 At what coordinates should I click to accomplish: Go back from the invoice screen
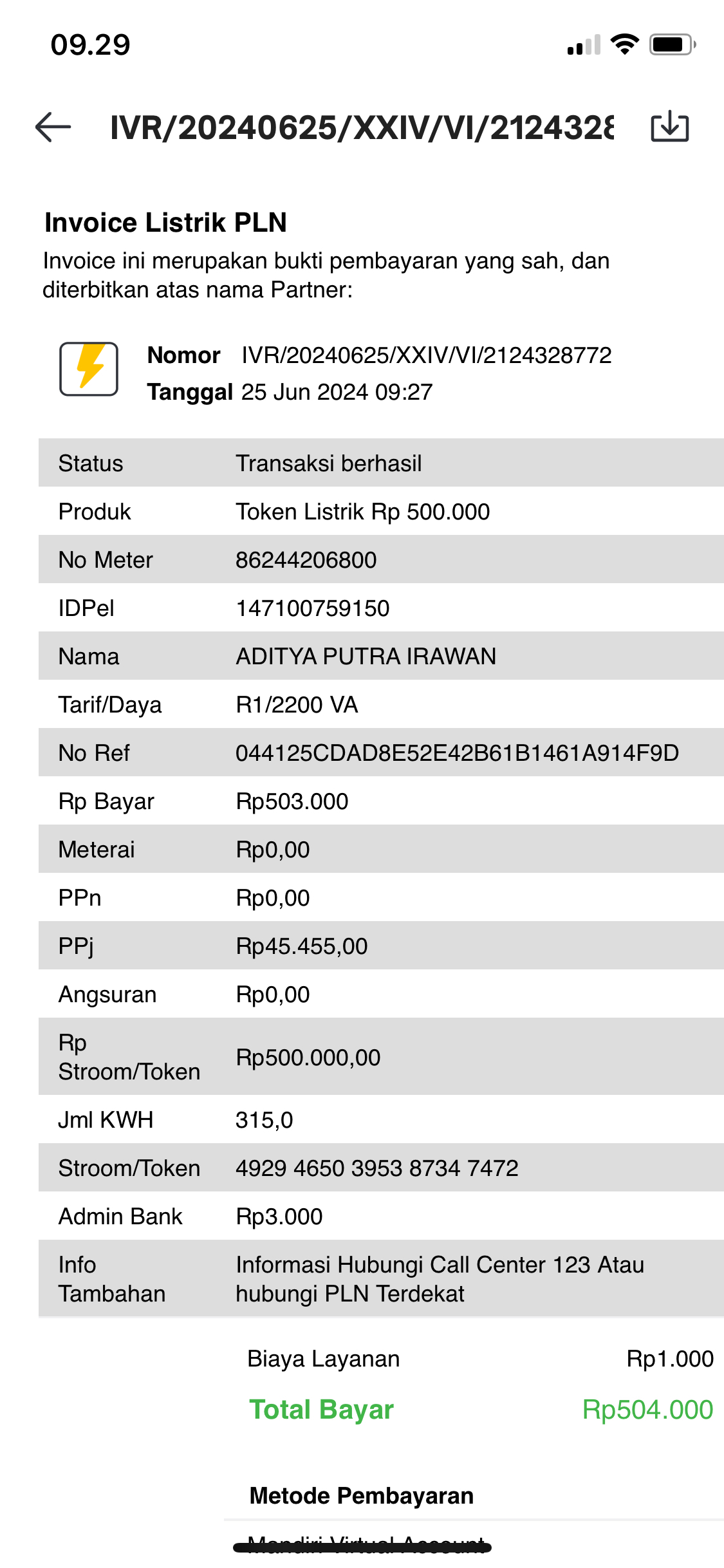(53, 127)
